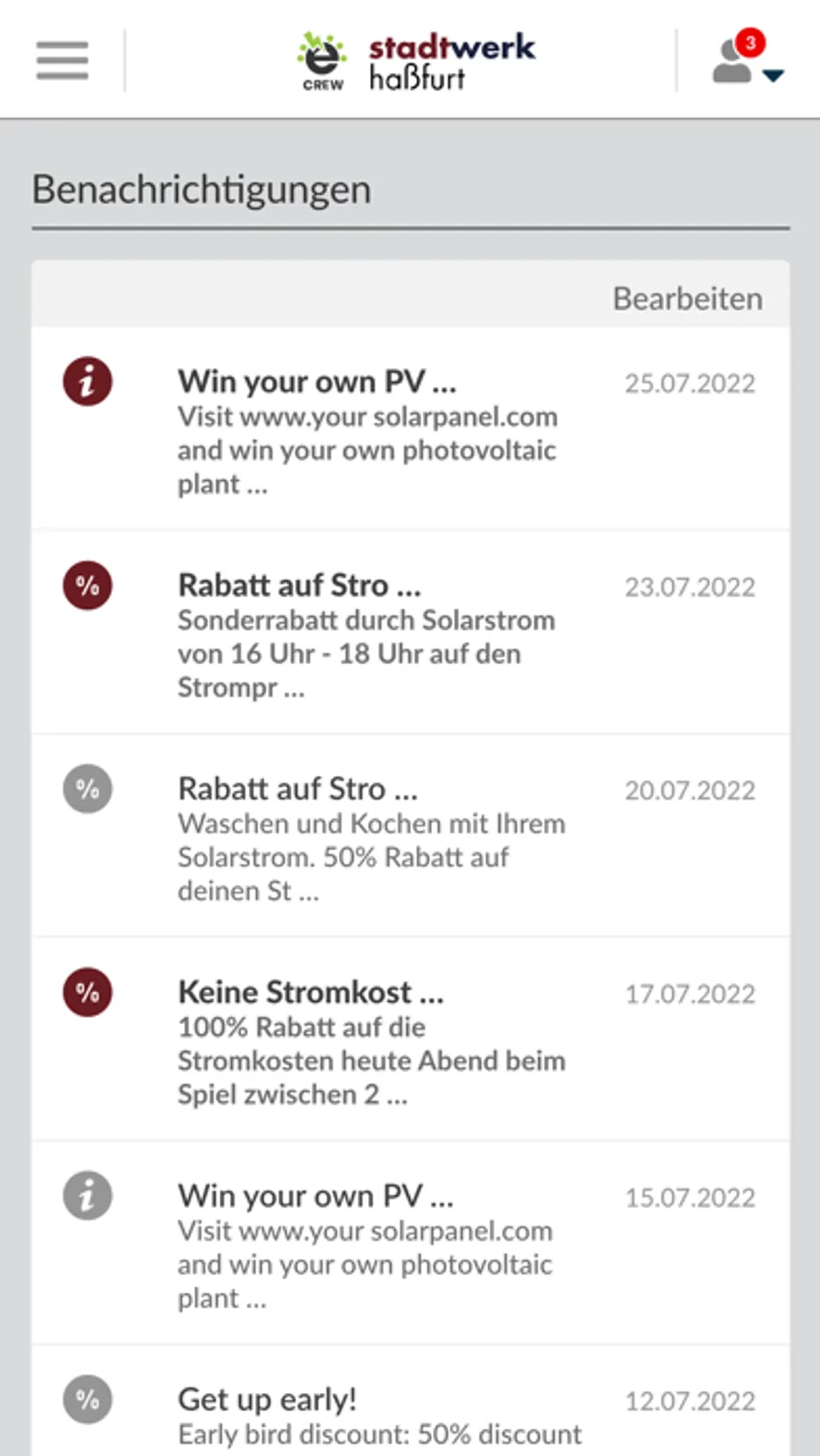820x1456 pixels.
Task: Tap Bearbeiten to edit notifications
Action: point(687,298)
